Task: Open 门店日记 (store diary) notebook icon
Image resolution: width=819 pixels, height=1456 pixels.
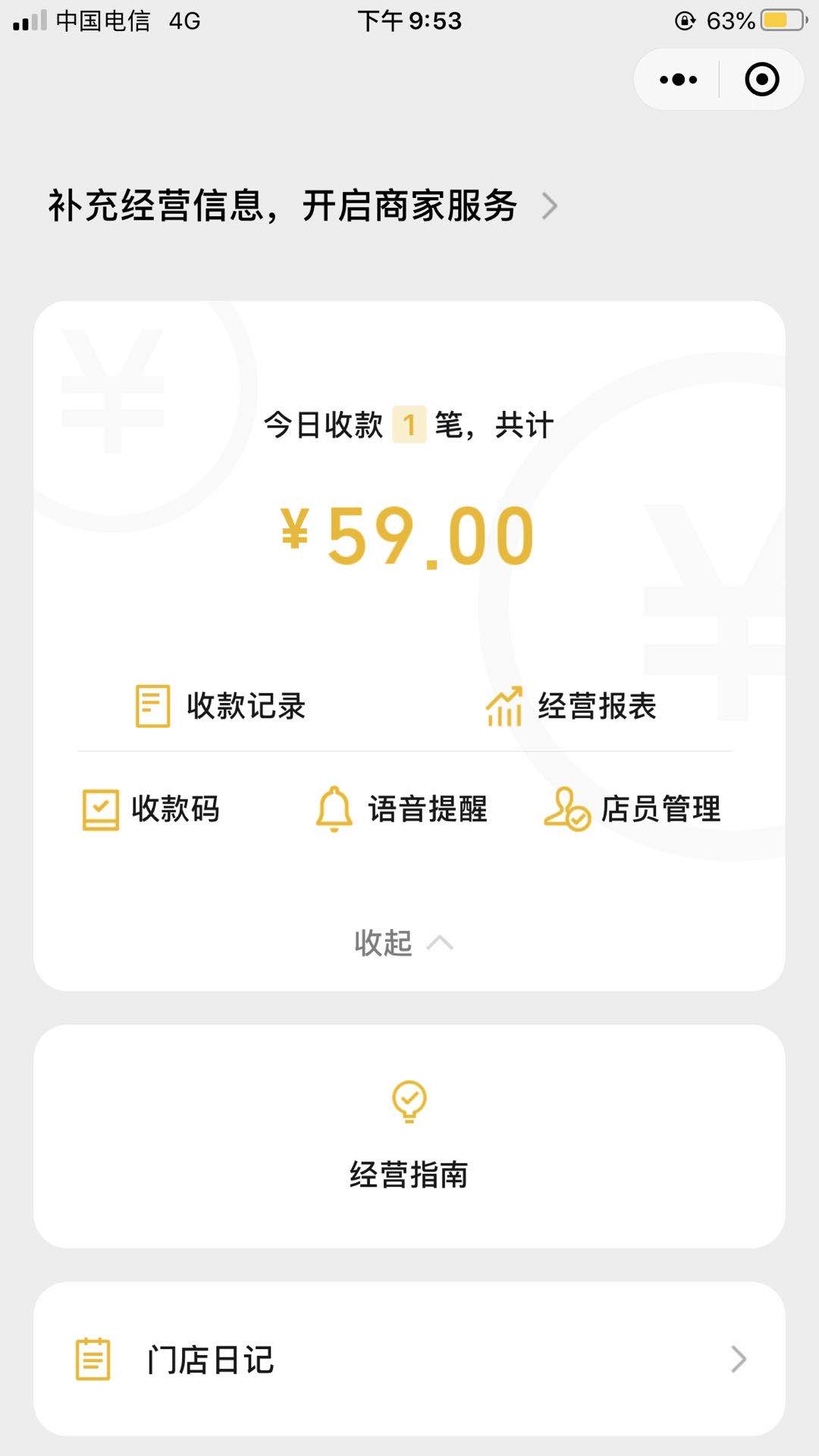Action: (x=93, y=1360)
